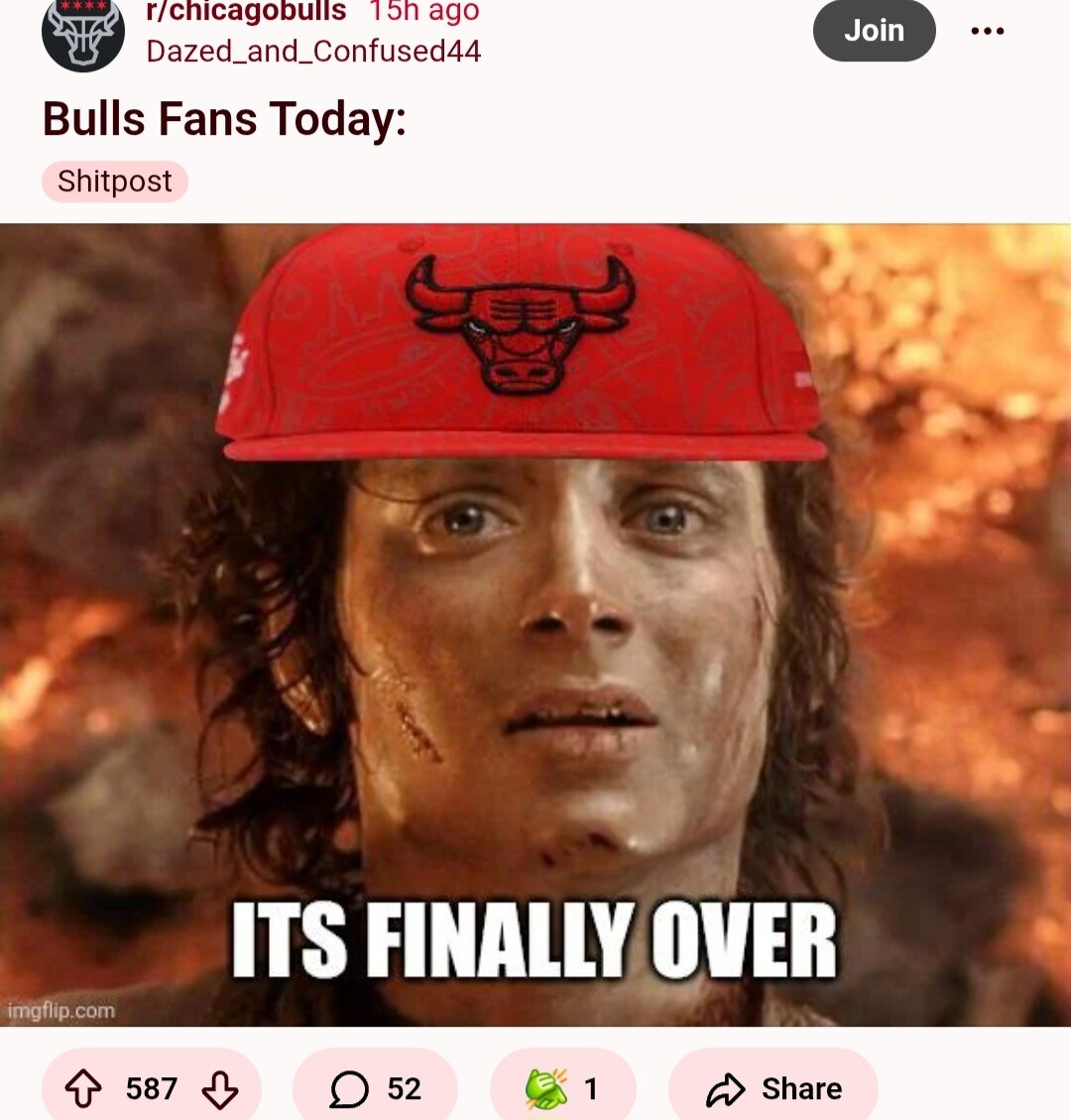View Dazed_and_Confused44's profile
Viewport: 1071px width, 1120px height.
coord(313,52)
